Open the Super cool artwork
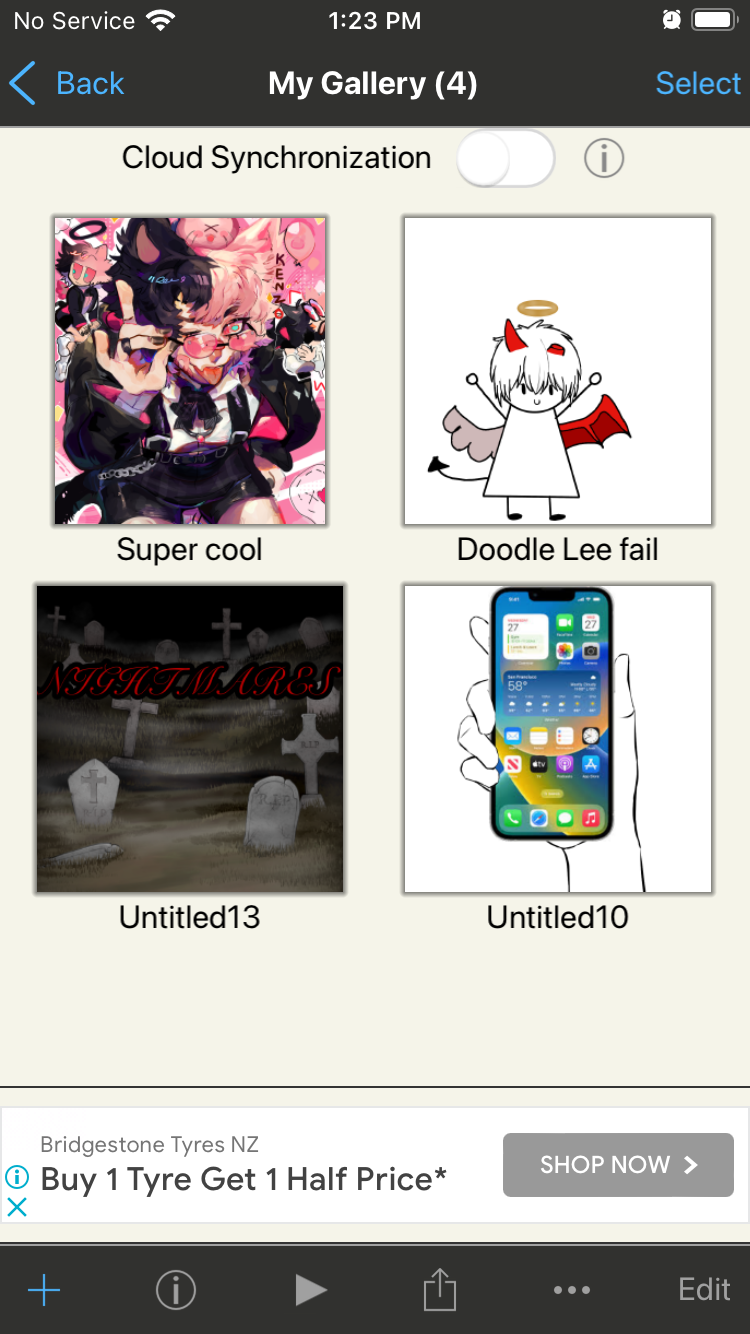The width and height of the screenshot is (750, 1334). 190,371
